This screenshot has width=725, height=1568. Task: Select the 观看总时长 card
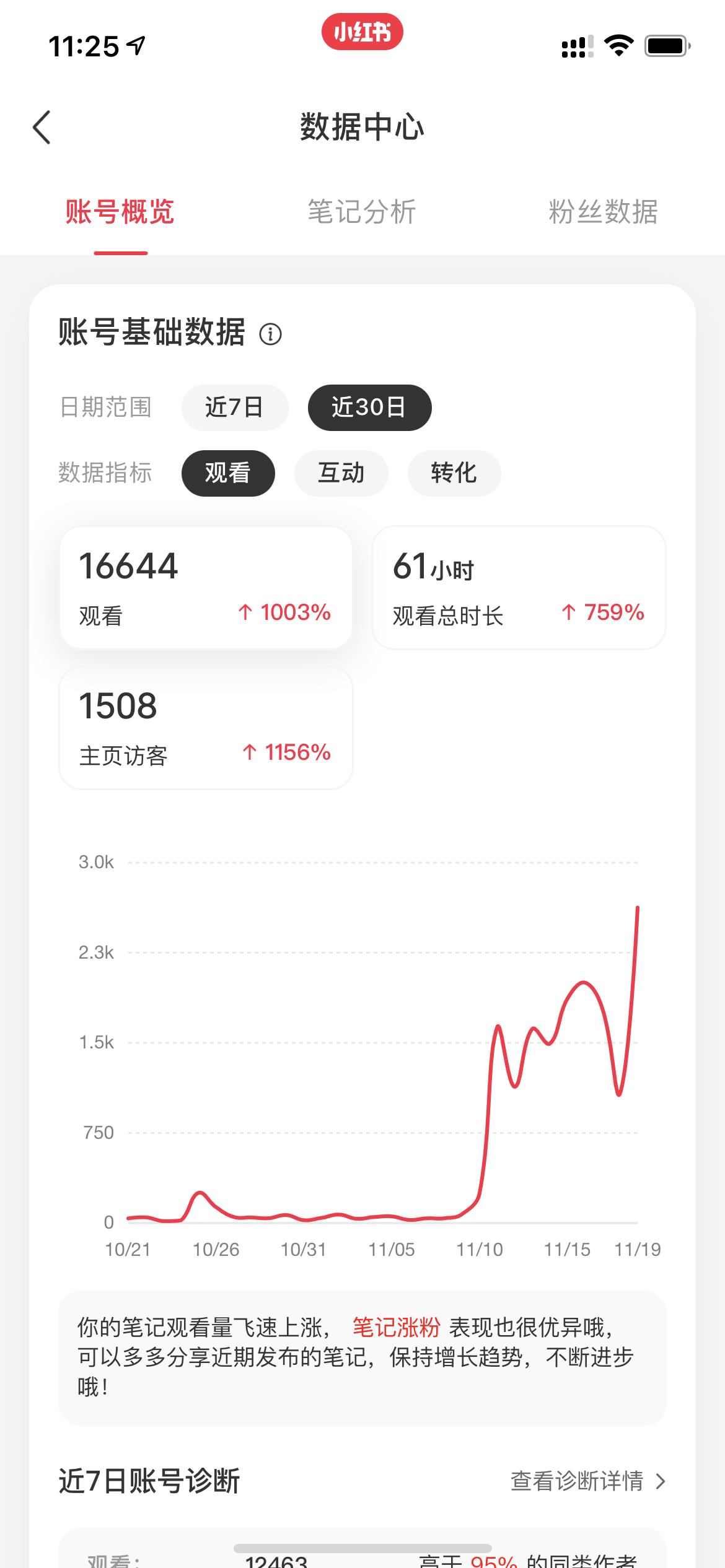(x=519, y=587)
